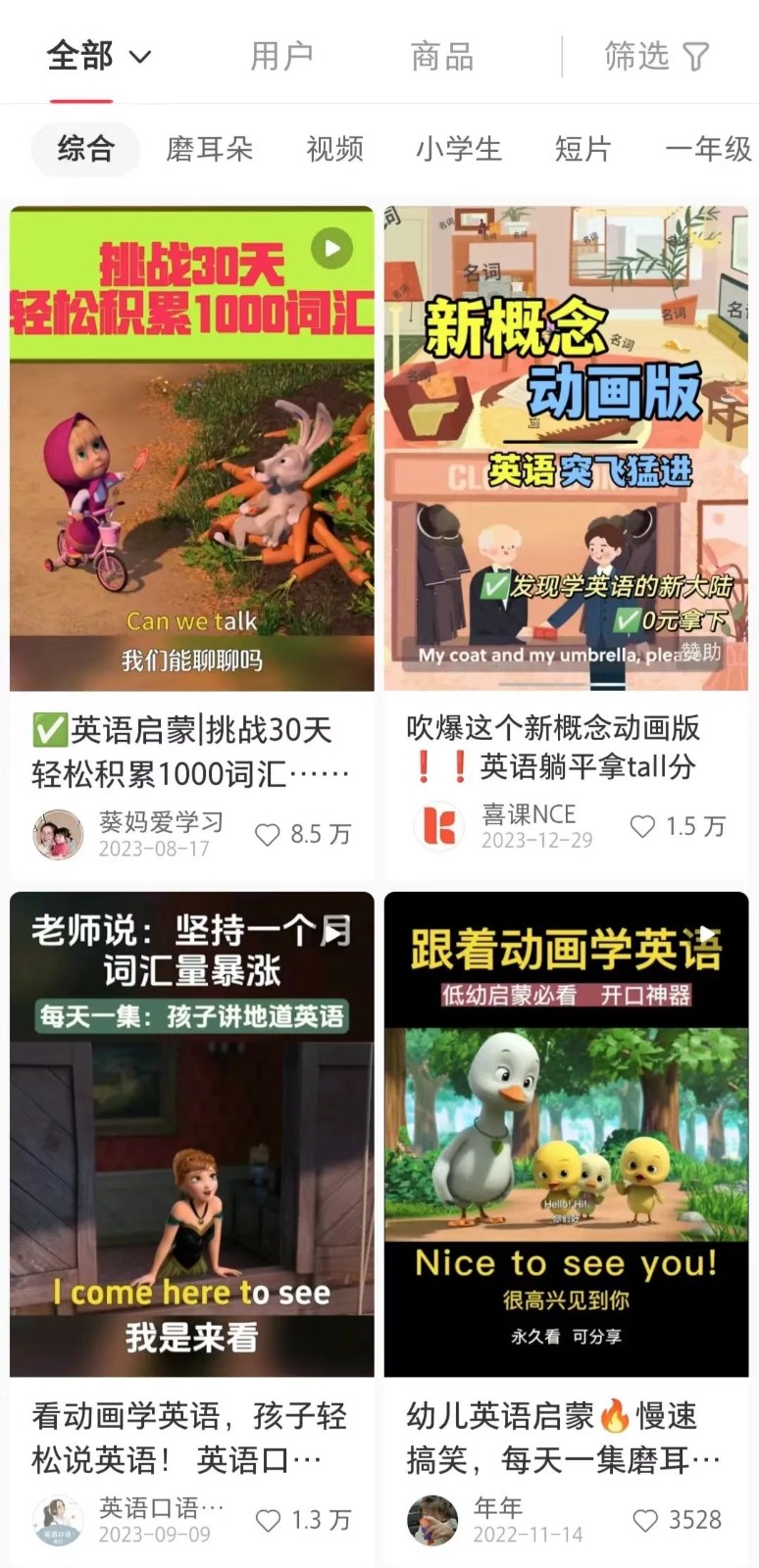Select the 小学生 chip
Screen dimensions: 759x1568
[x=458, y=149]
